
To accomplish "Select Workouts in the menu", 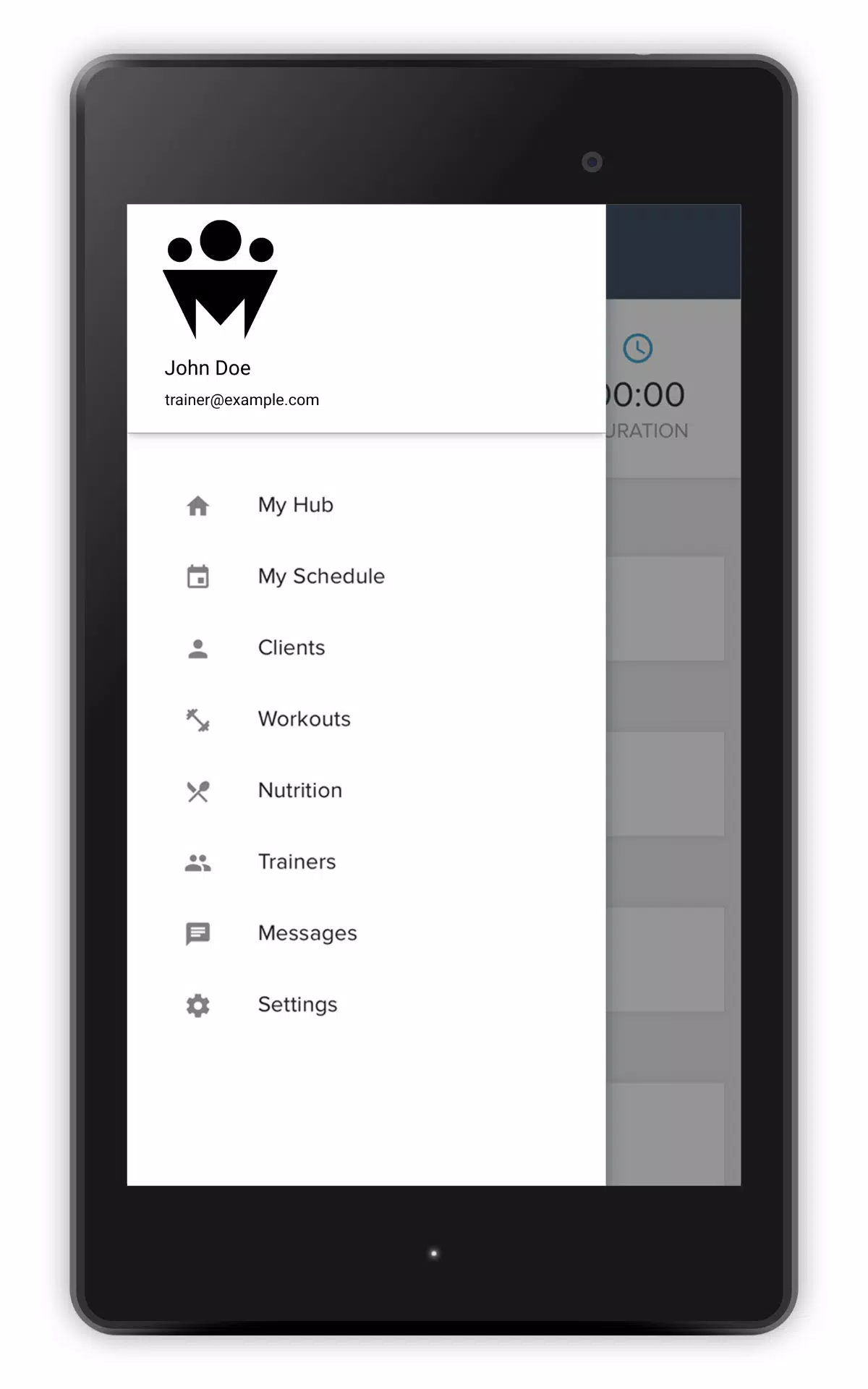I will pos(304,719).
